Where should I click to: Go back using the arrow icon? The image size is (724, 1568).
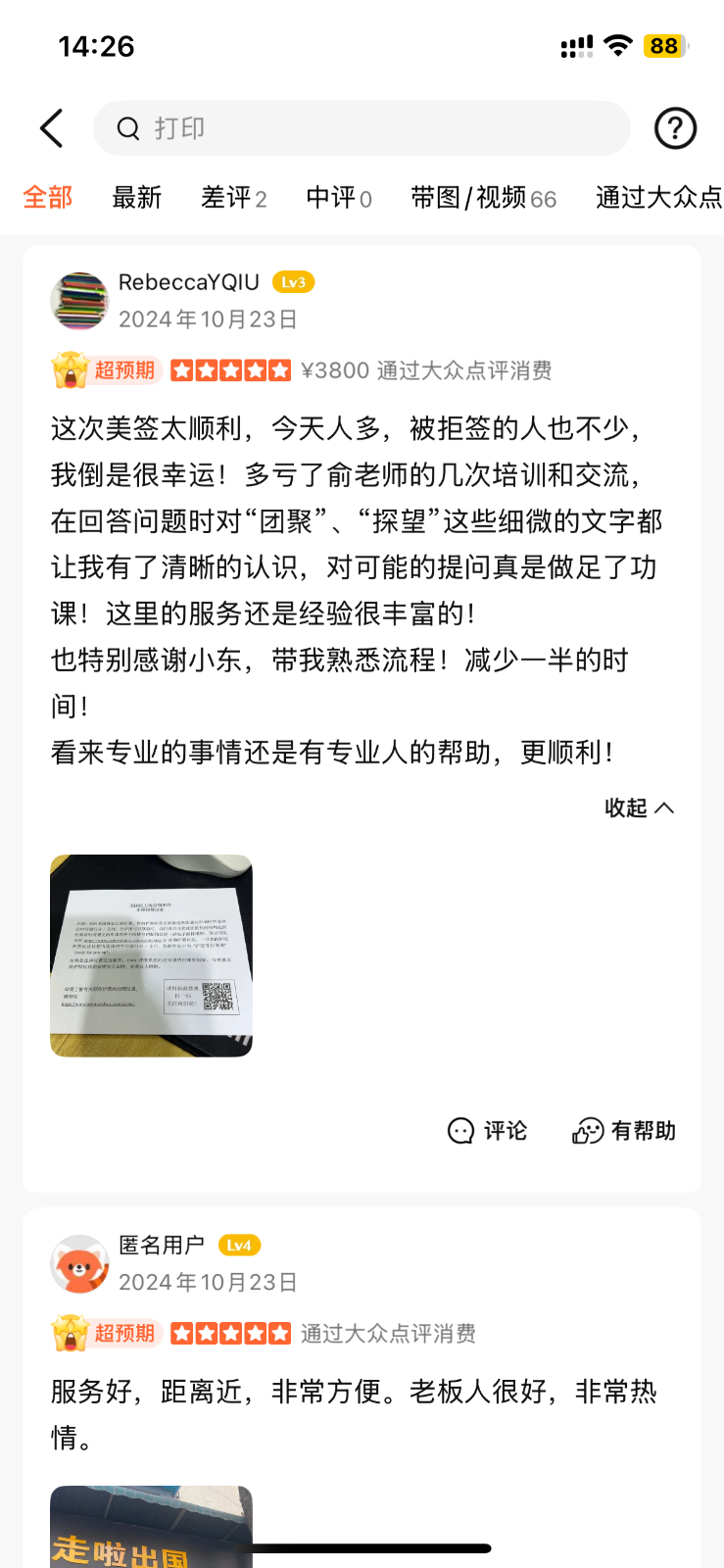tap(52, 128)
